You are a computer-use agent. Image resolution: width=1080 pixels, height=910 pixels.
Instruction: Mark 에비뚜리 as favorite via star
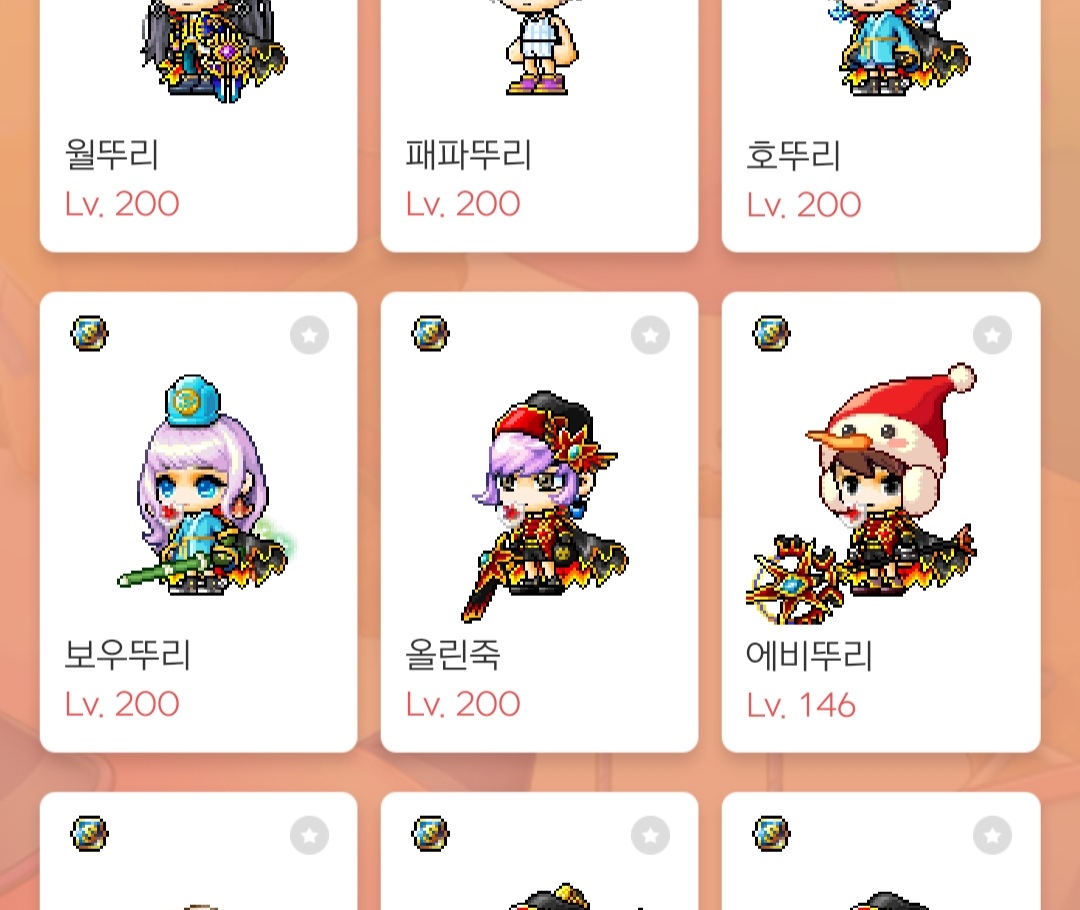(x=992, y=335)
